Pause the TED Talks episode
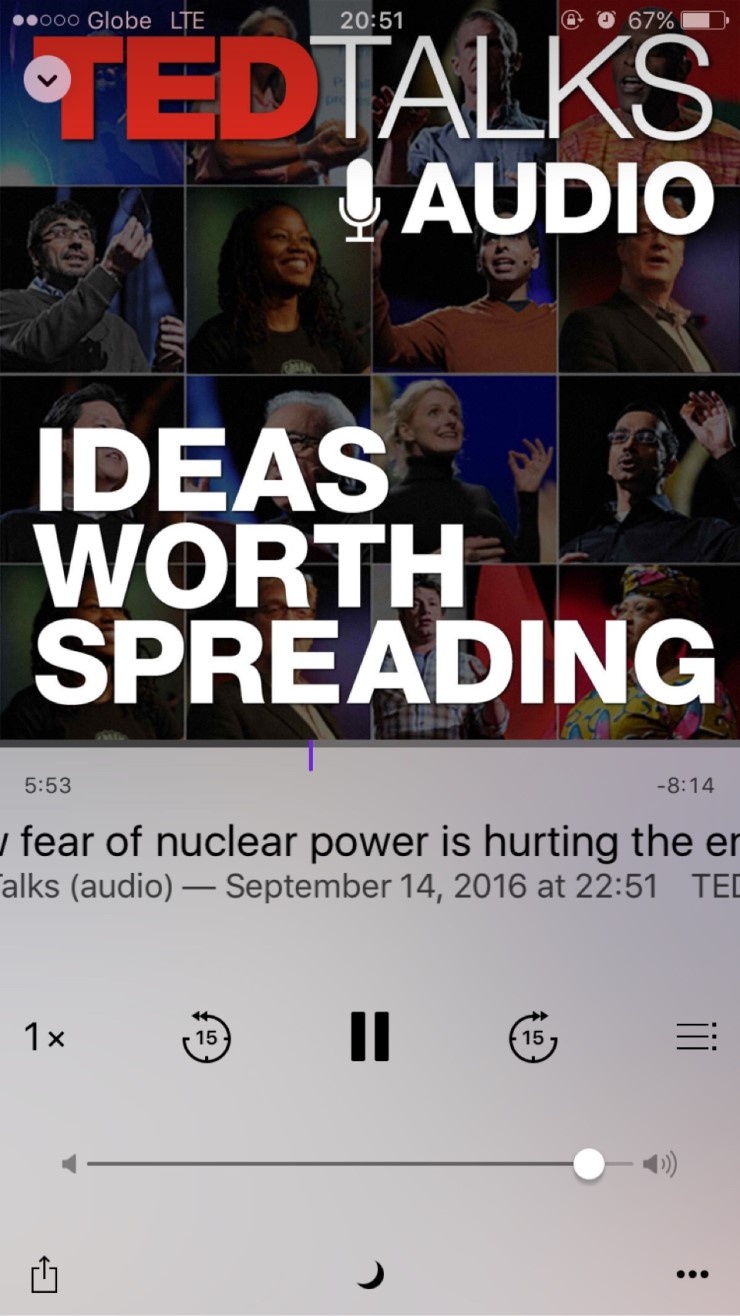740x1316 pixels. point(370,1037)
